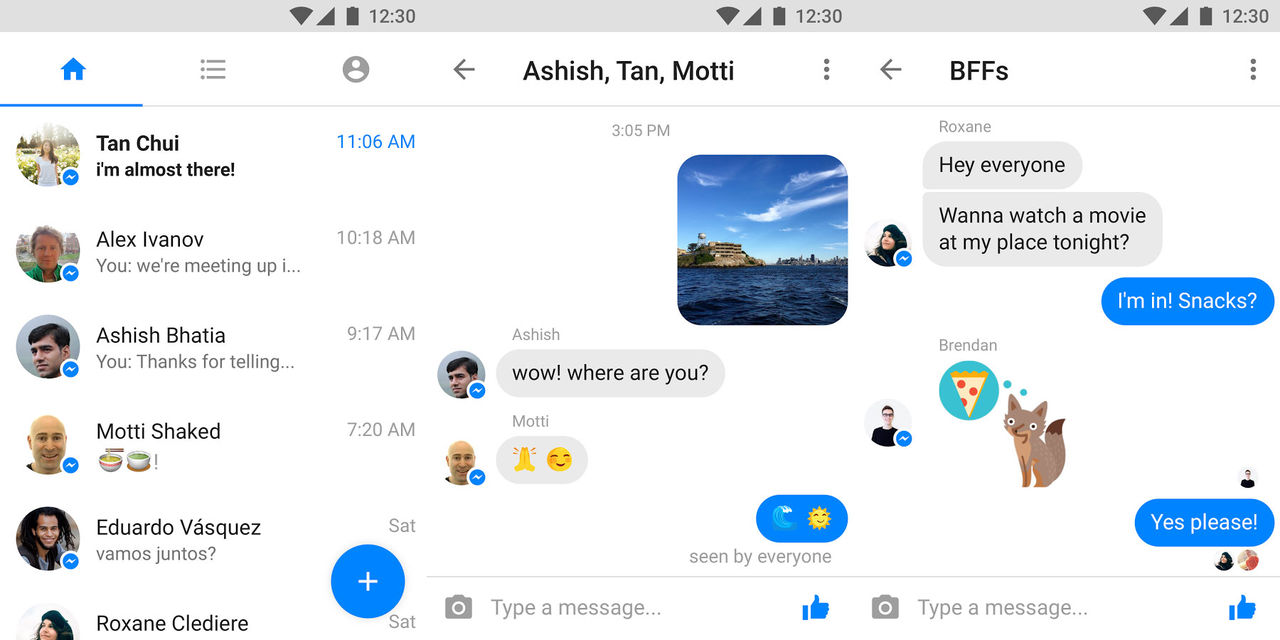Switch to the home tab

[73, 69]
